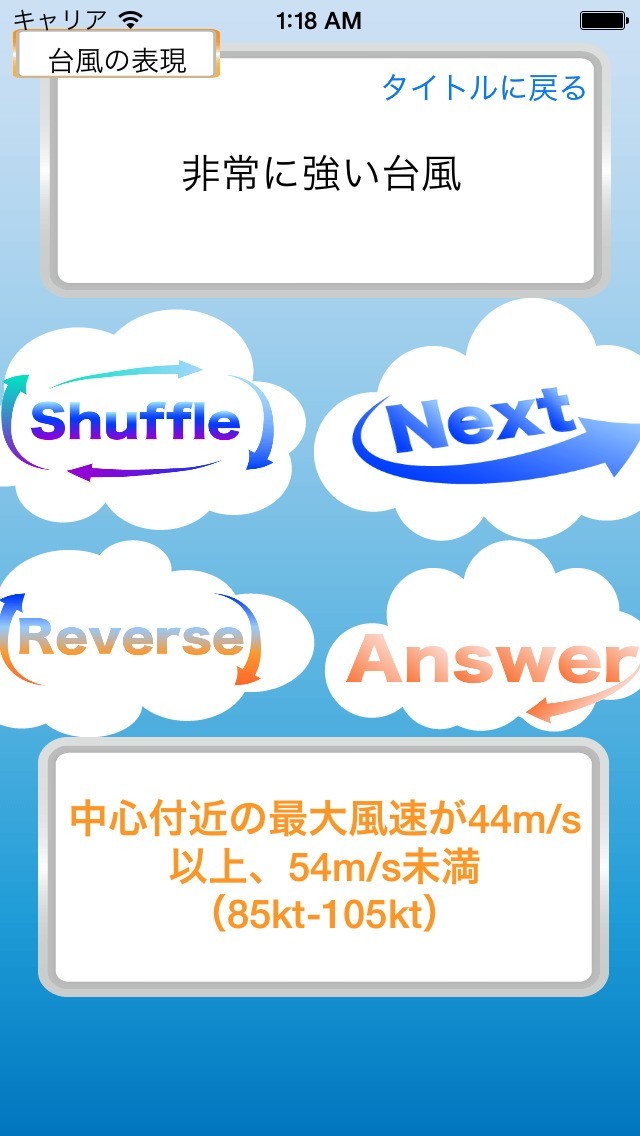Return to title via タイトルに戻る
Viewport: 640px width, 1136px height.
pyautogui.click(x=483, y=88)
